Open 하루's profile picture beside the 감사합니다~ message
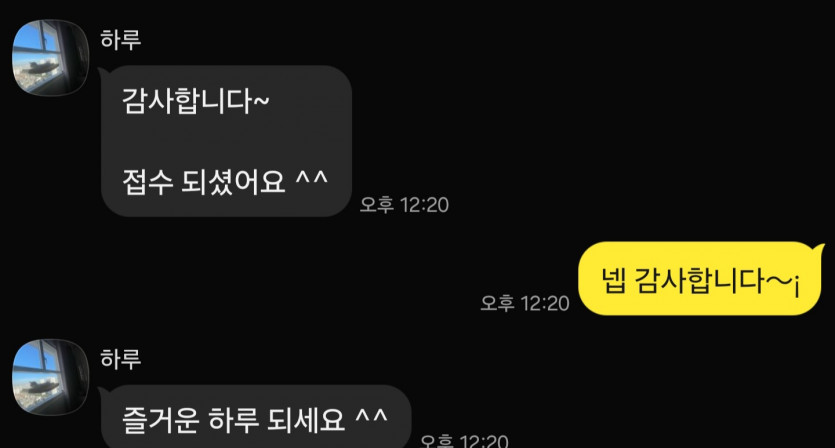Viewport: 835px width, 448px height. click(x=46, y=58)
